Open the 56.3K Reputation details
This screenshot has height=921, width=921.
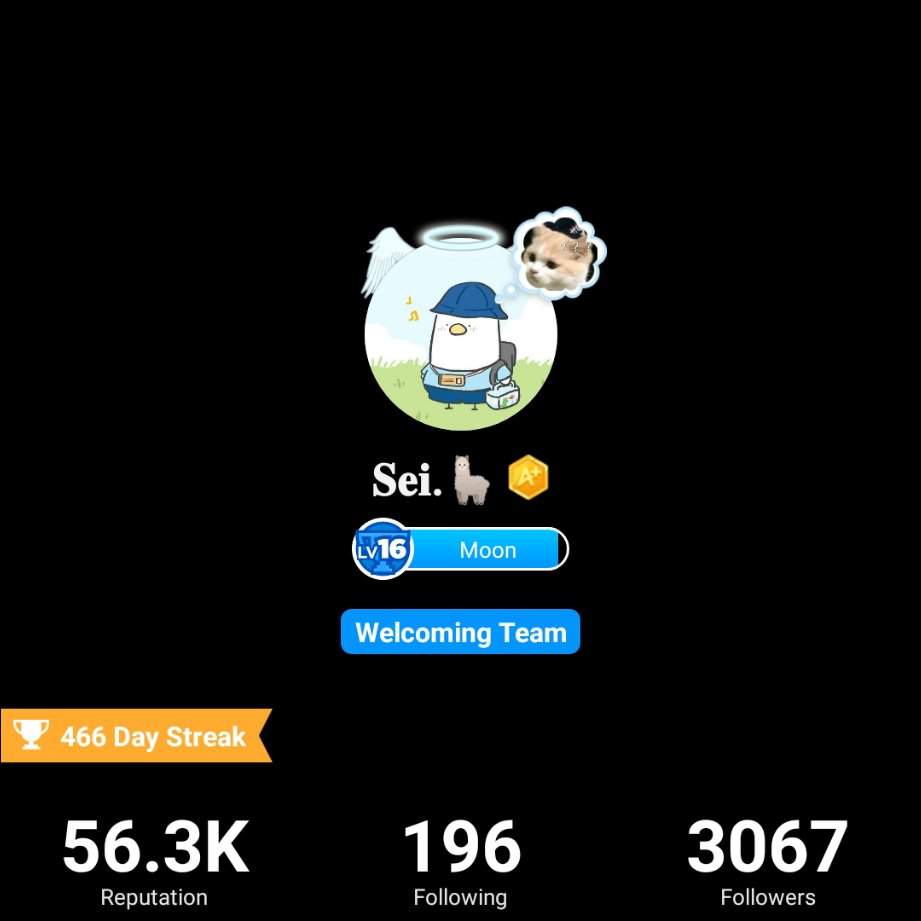[155, 862]
